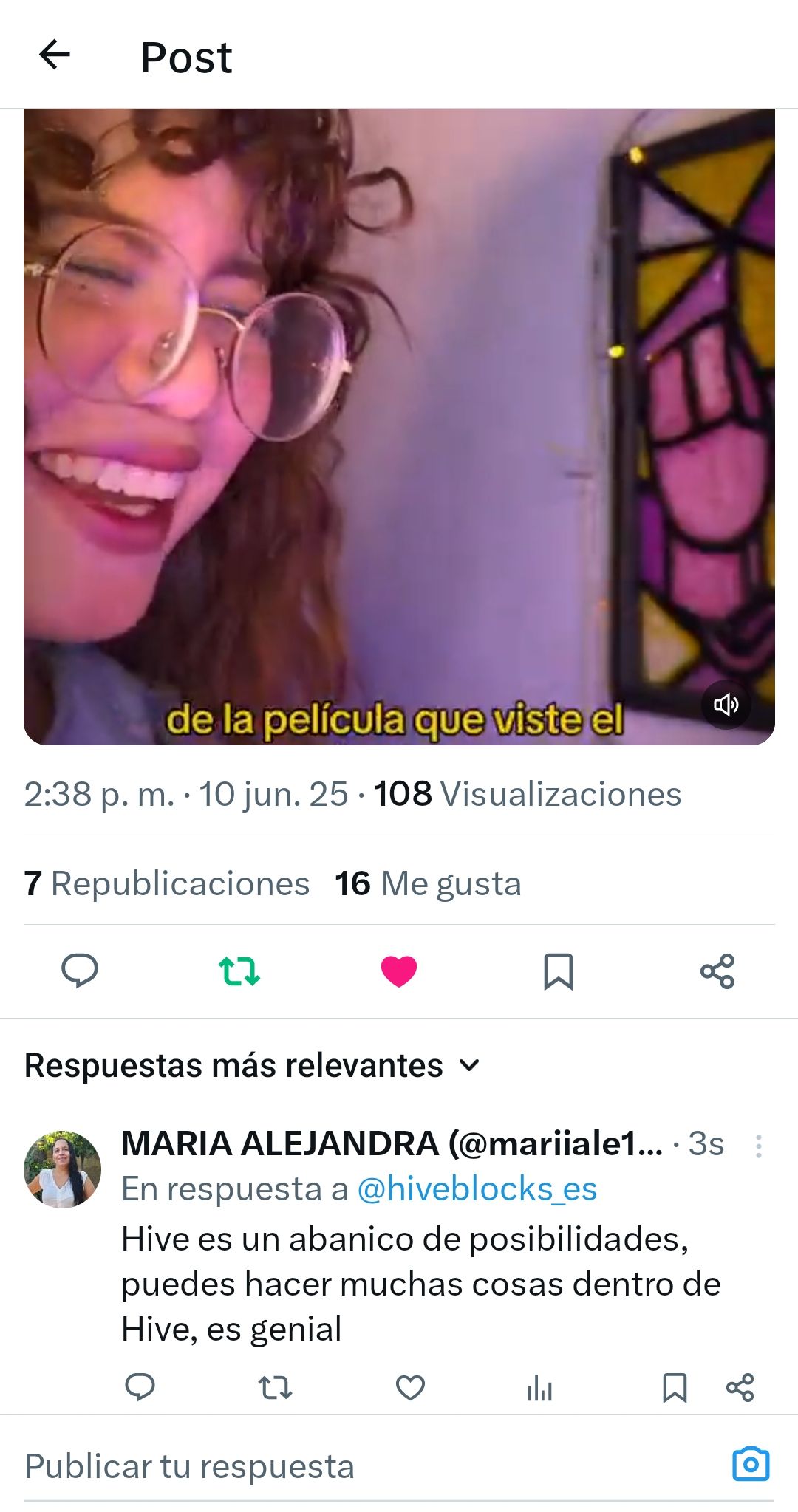
Task: Open MARIA ALEJANDRA's profile picture
Action: 63,1169
